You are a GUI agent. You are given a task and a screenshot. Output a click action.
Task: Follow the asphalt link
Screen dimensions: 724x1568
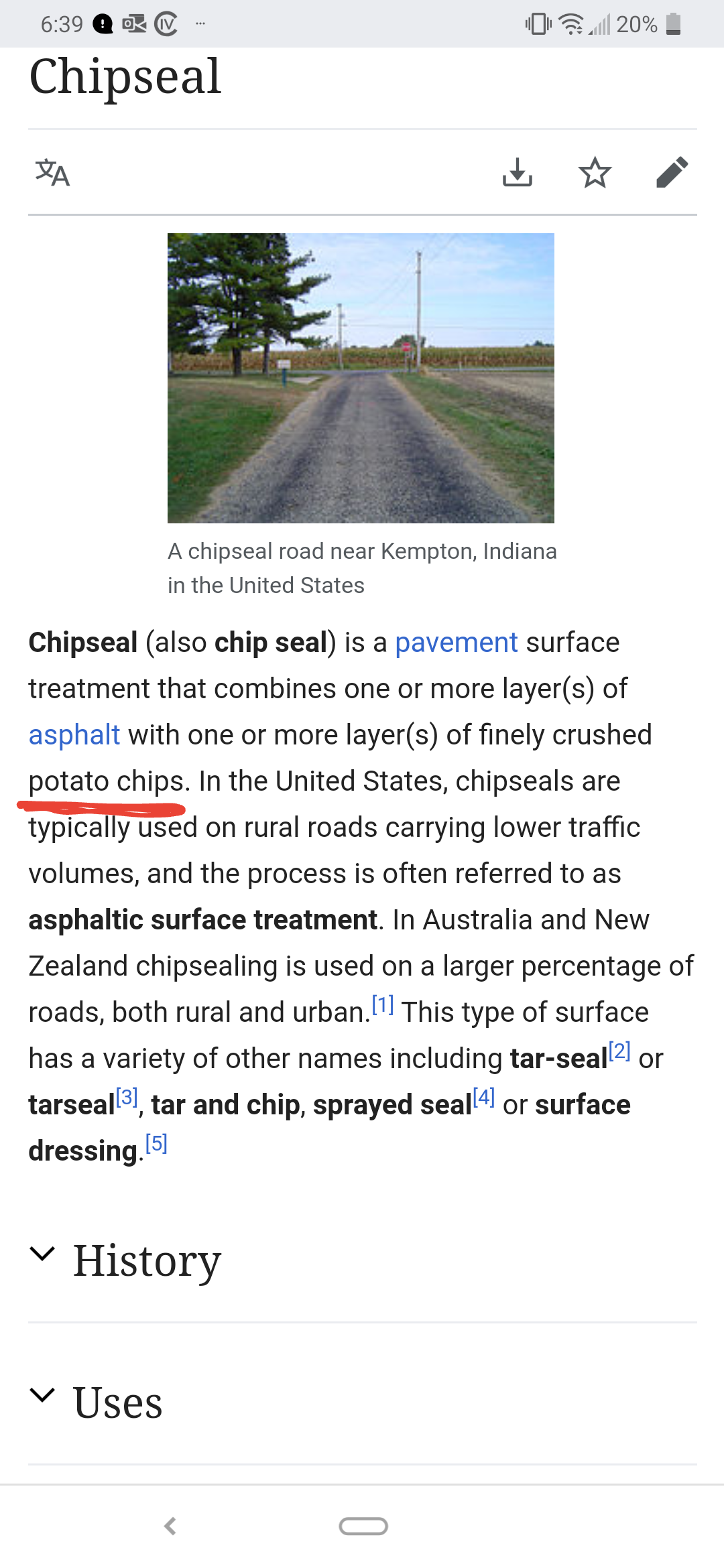coord(74,735)
